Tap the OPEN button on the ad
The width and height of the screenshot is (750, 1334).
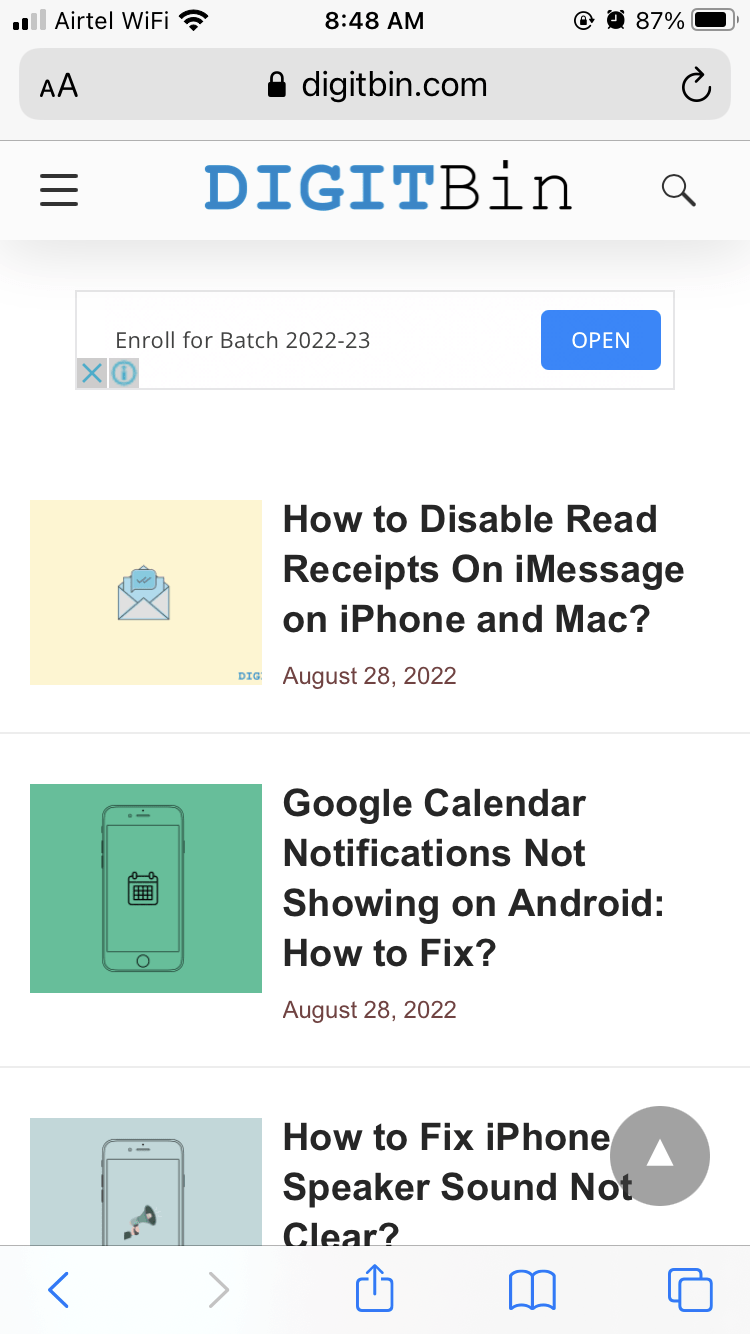(x=600, y=340)
